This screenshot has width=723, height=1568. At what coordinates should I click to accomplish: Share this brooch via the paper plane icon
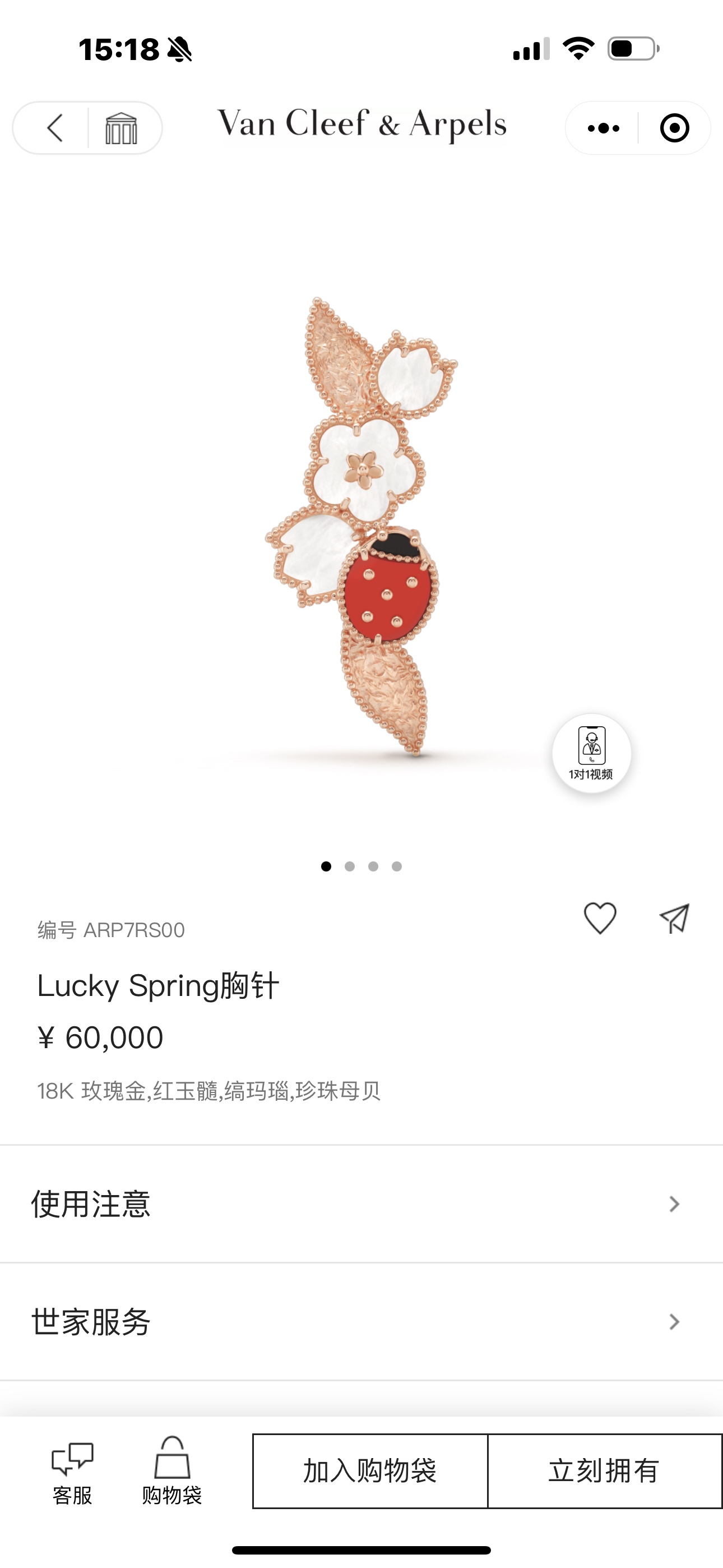tap(674, 919)
